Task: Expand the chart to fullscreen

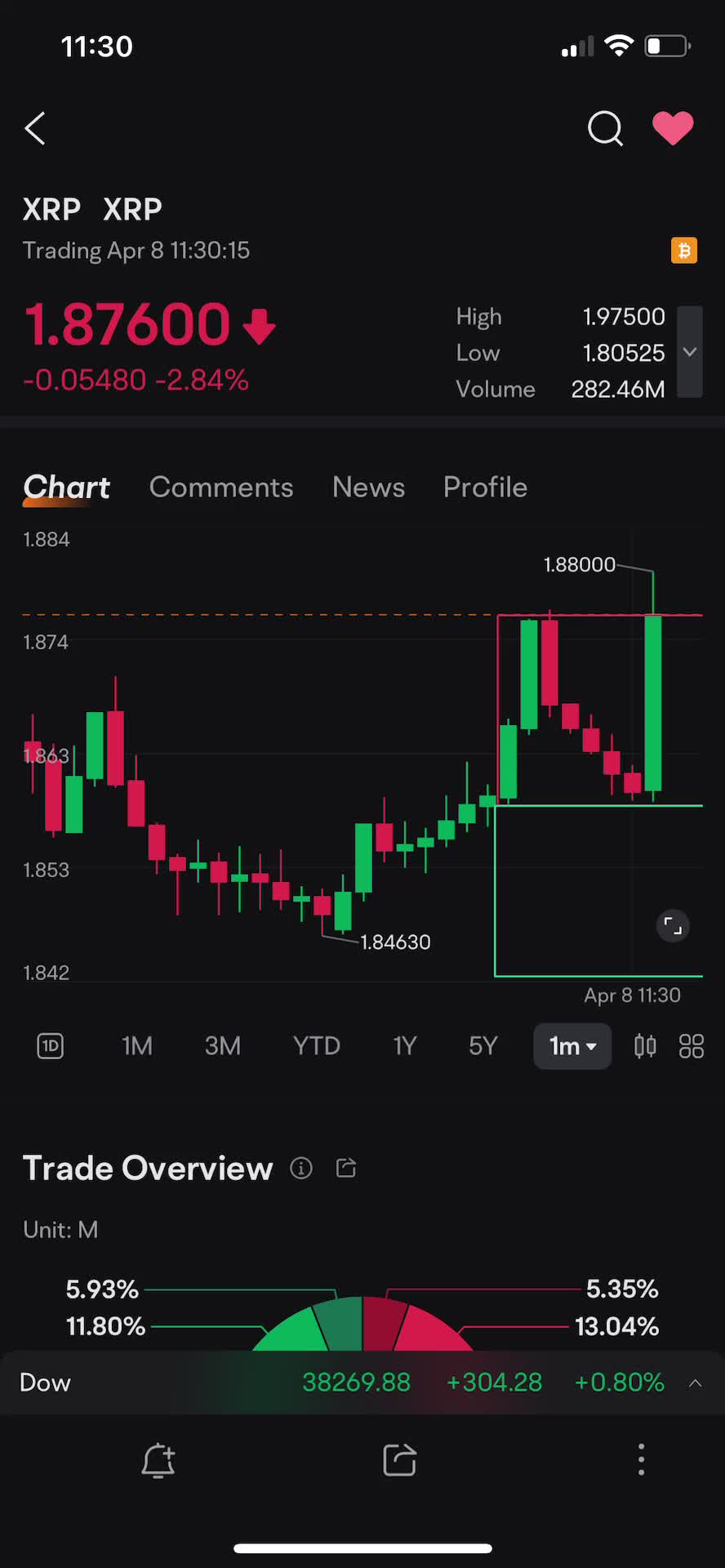Action: pyautogui.click(x=673, y=926)
